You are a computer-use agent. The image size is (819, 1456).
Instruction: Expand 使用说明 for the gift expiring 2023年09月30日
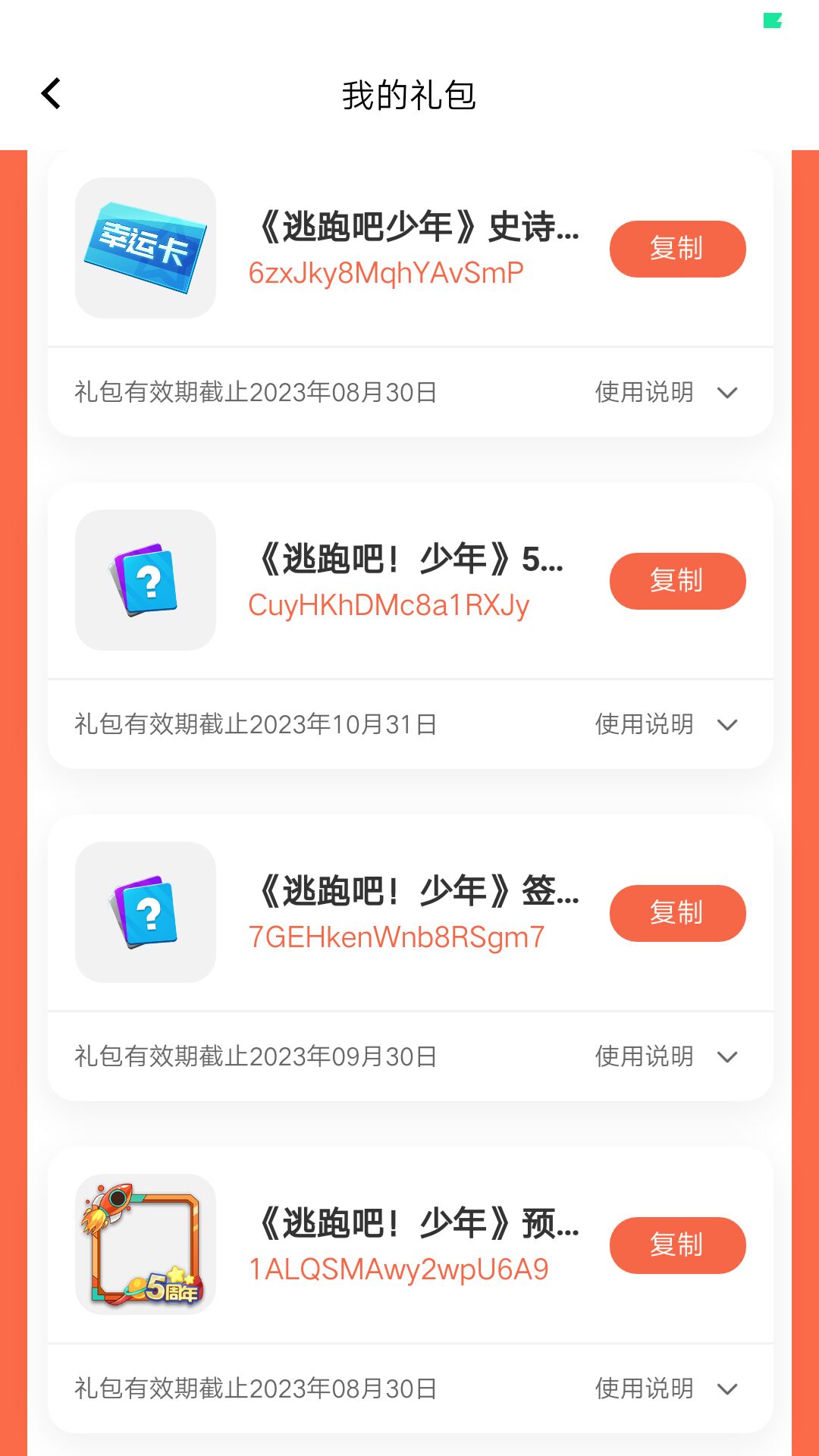666,1056
